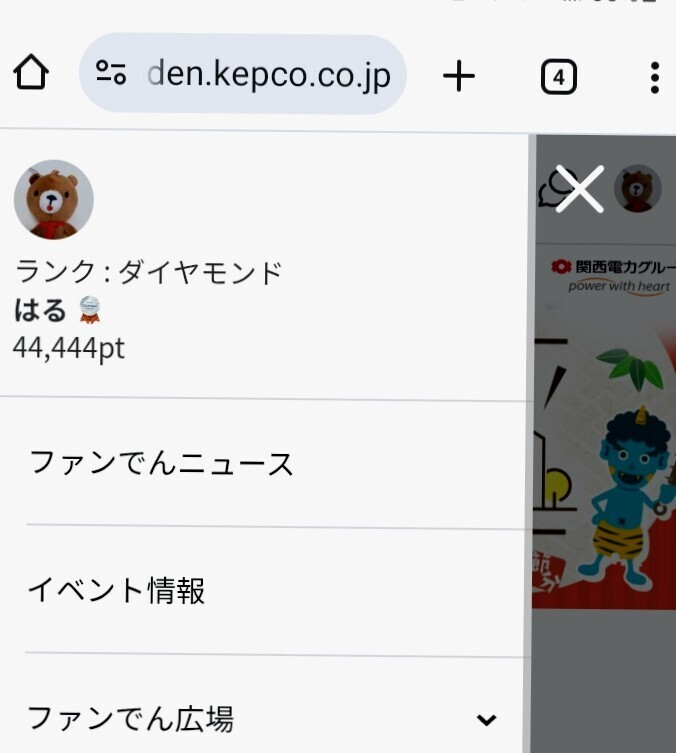The height and width of the screenshot is (753, 676).
Task: Tap the den.kepco.co.jp address bar
Action: pyautogui.click(x=268, y=75)
